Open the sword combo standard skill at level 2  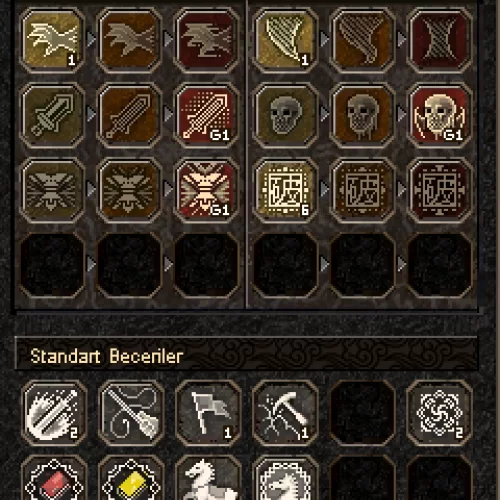tap(53, 413)
